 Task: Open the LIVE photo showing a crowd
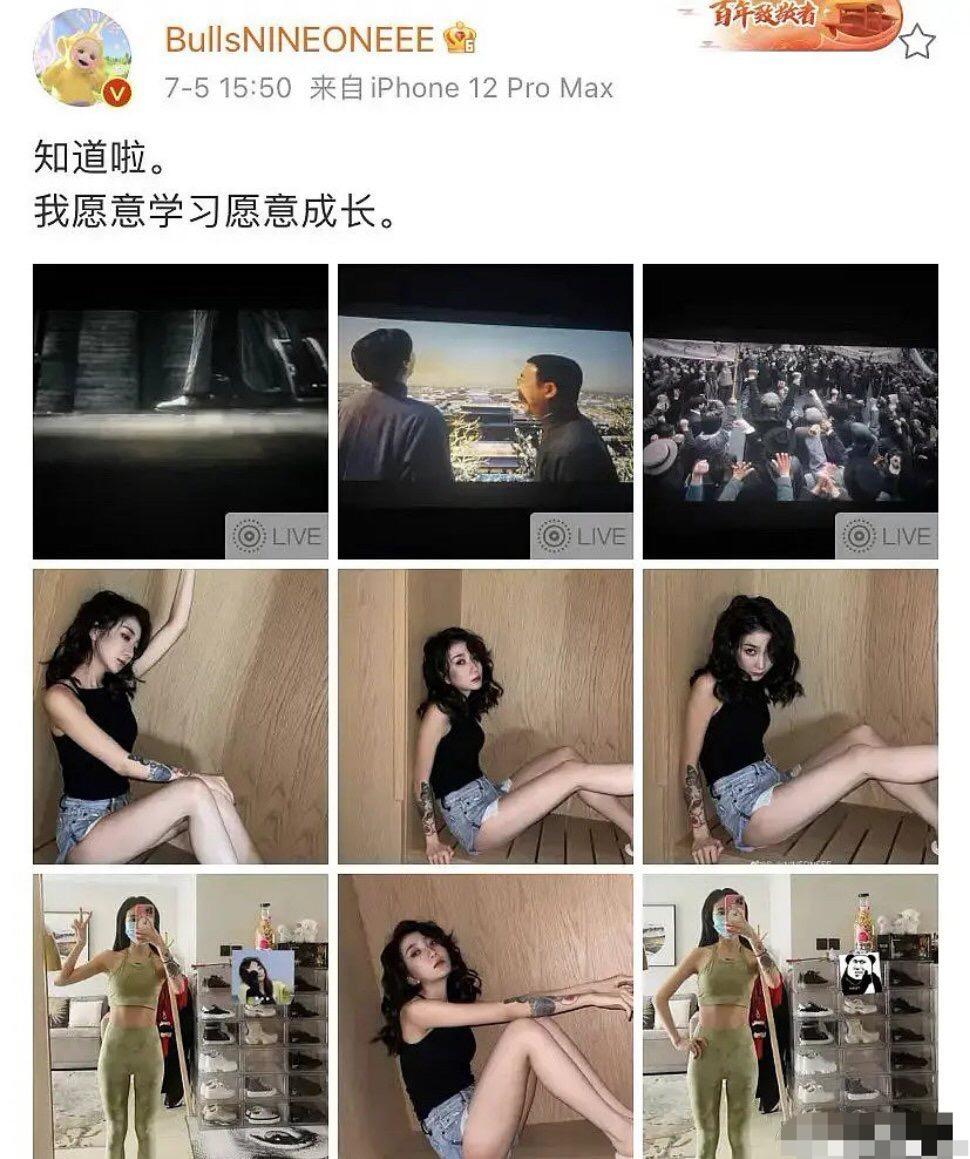(790, 411)
